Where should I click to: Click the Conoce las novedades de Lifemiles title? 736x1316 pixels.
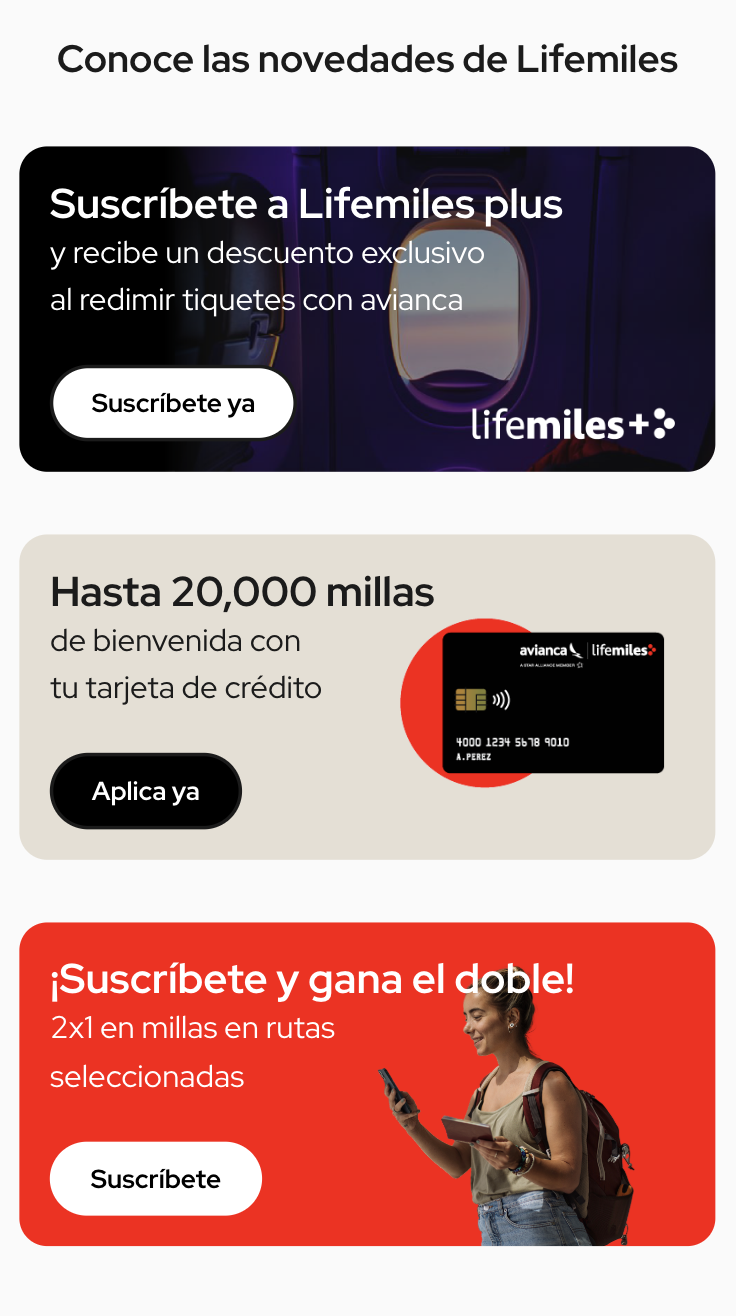(368, 59)
